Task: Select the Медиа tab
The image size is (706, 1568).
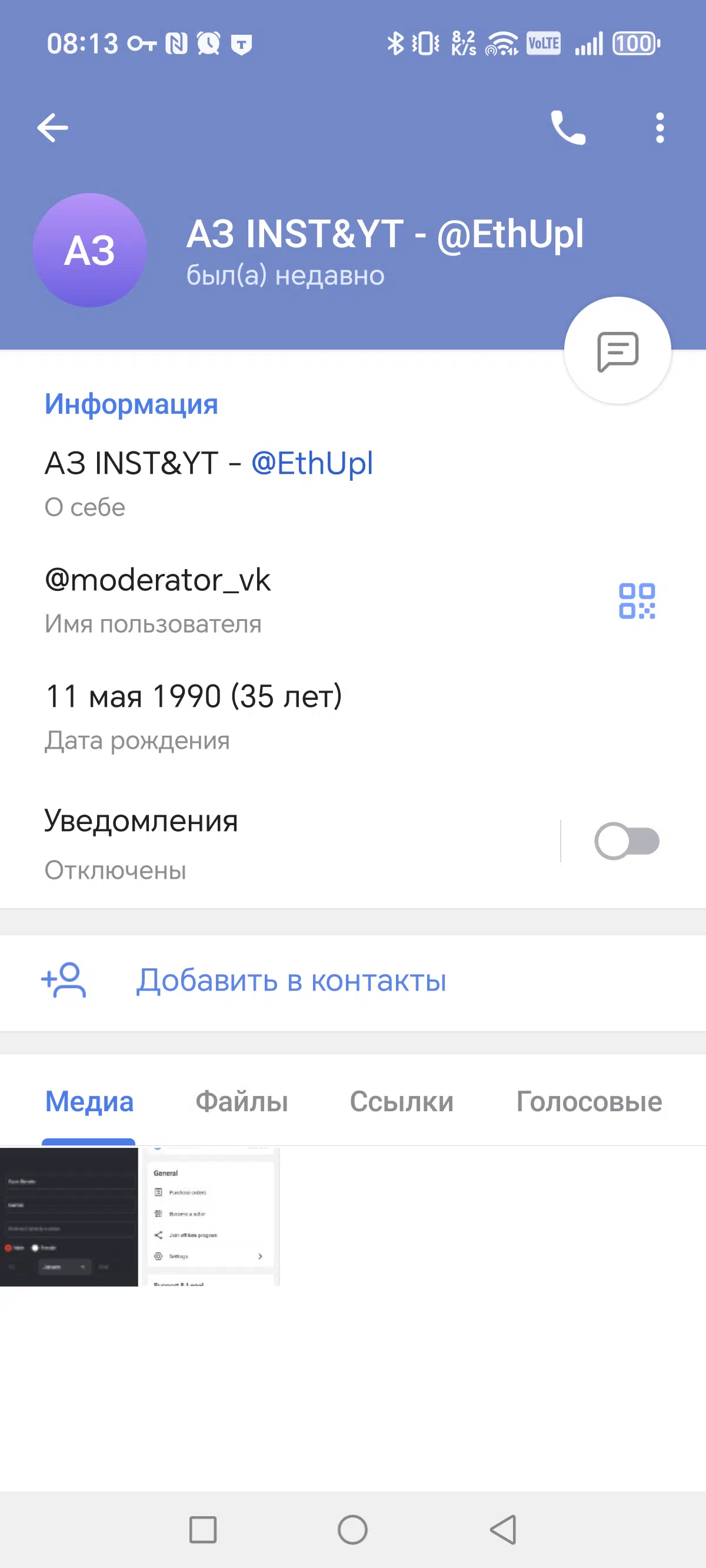Action: (x=89, y=1101)
